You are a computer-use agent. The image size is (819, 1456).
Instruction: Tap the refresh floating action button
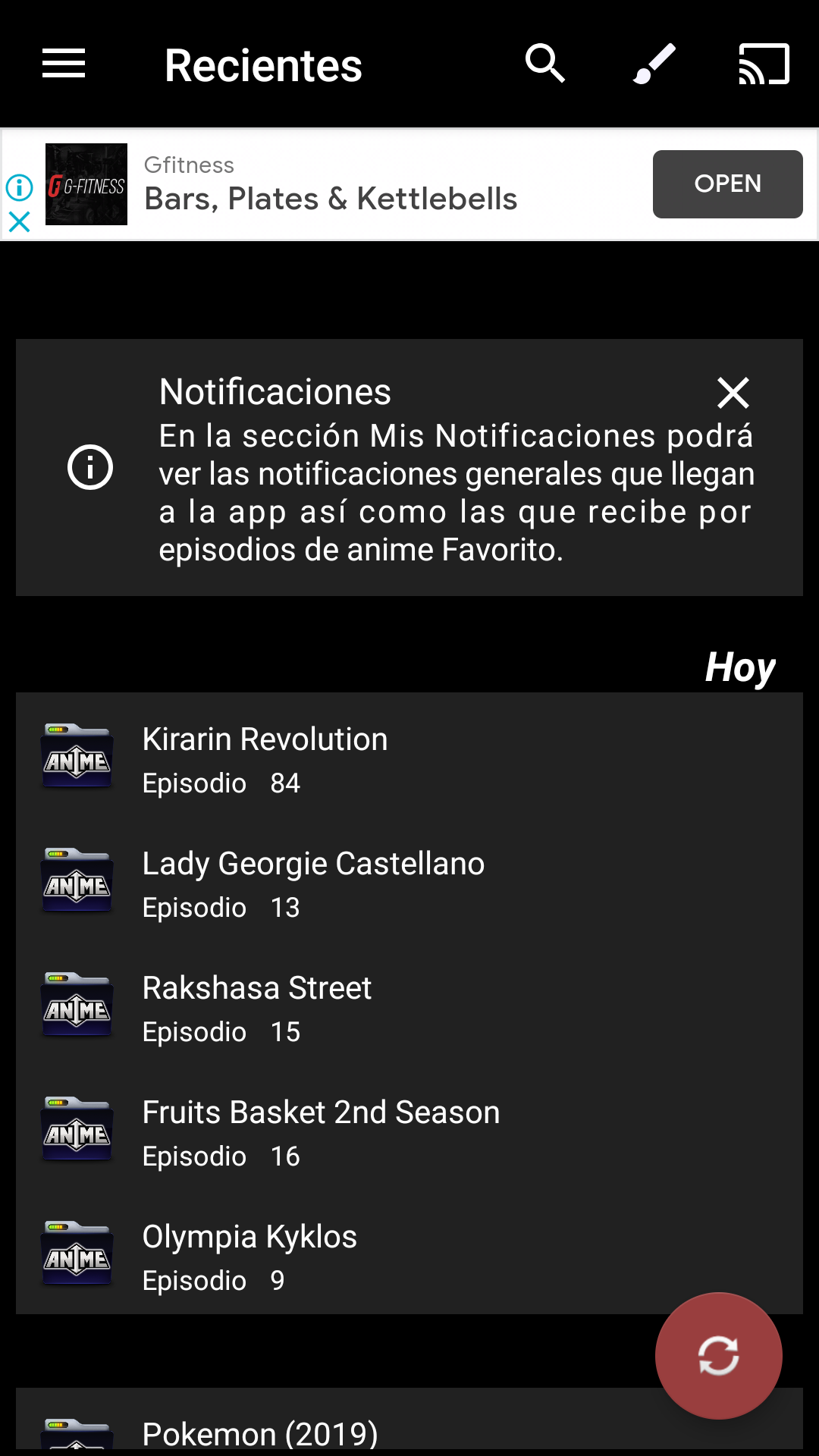click(x=717, y=1356)
